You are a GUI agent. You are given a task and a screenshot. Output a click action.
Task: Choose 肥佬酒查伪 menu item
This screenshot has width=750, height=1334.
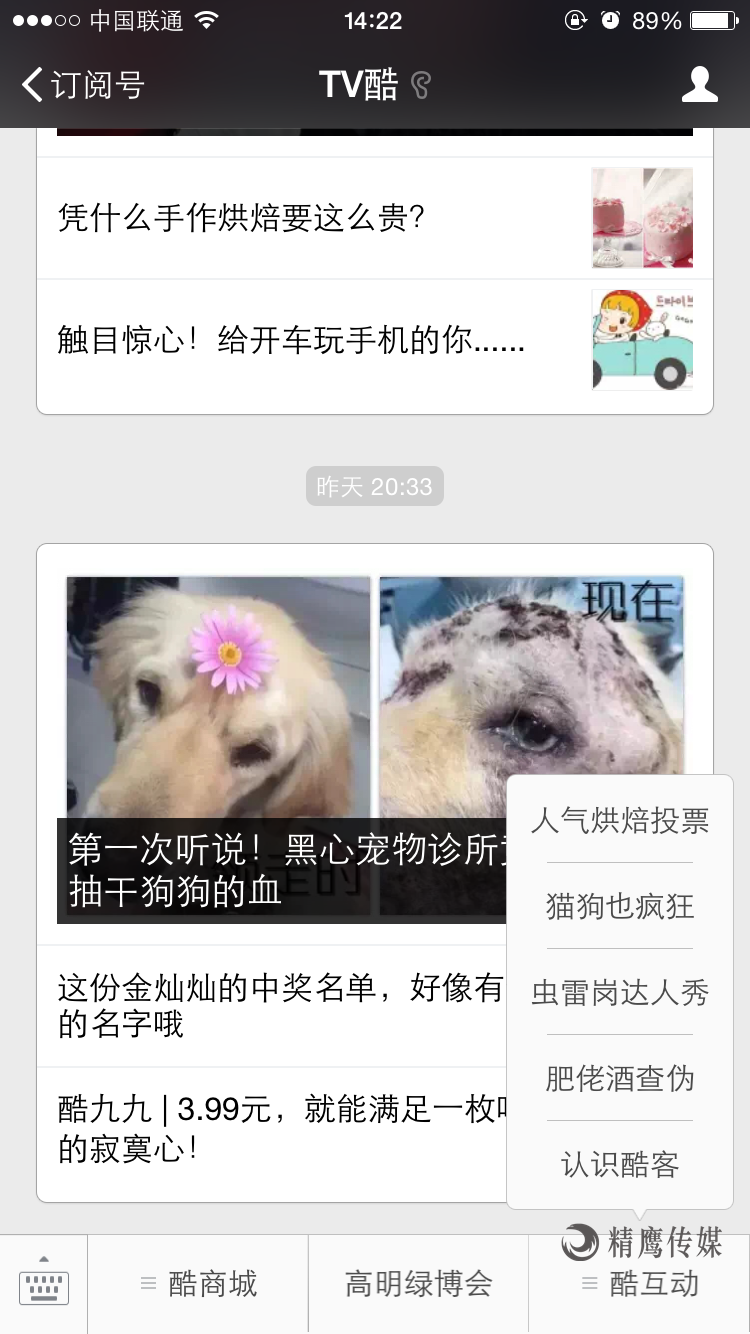click(620, 1079)
